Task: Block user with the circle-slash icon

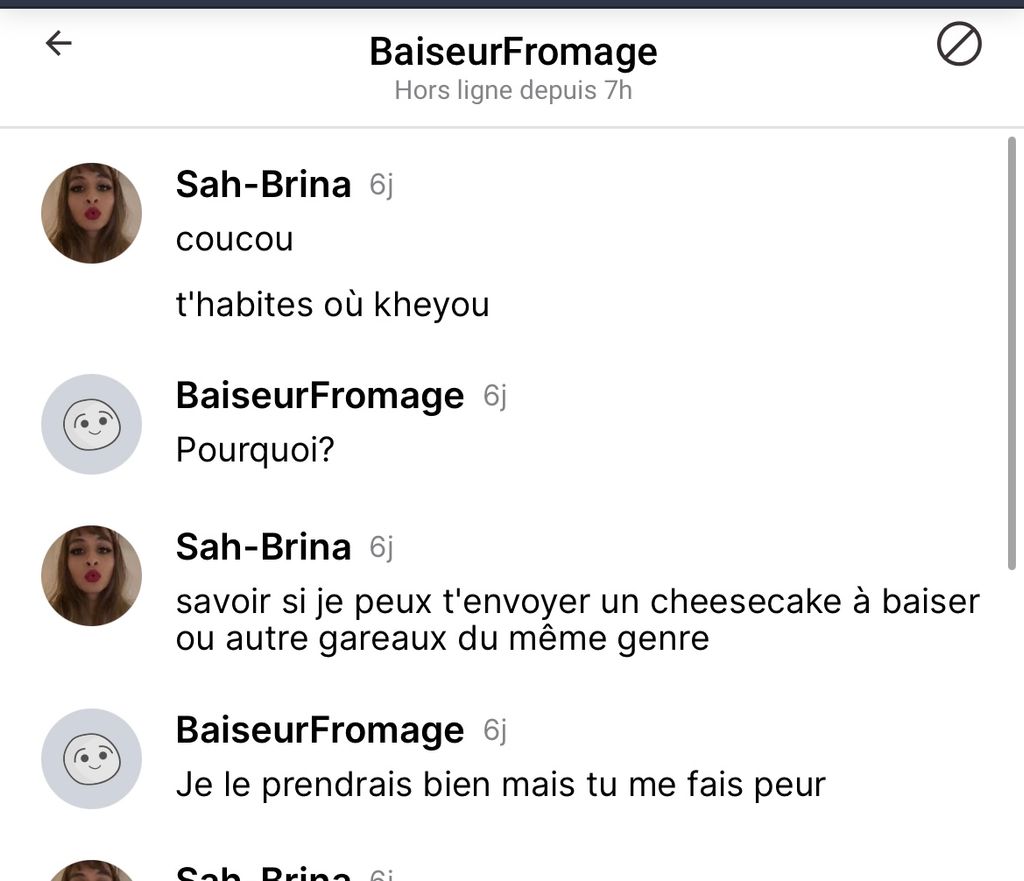Action: [x=959, y=45]
